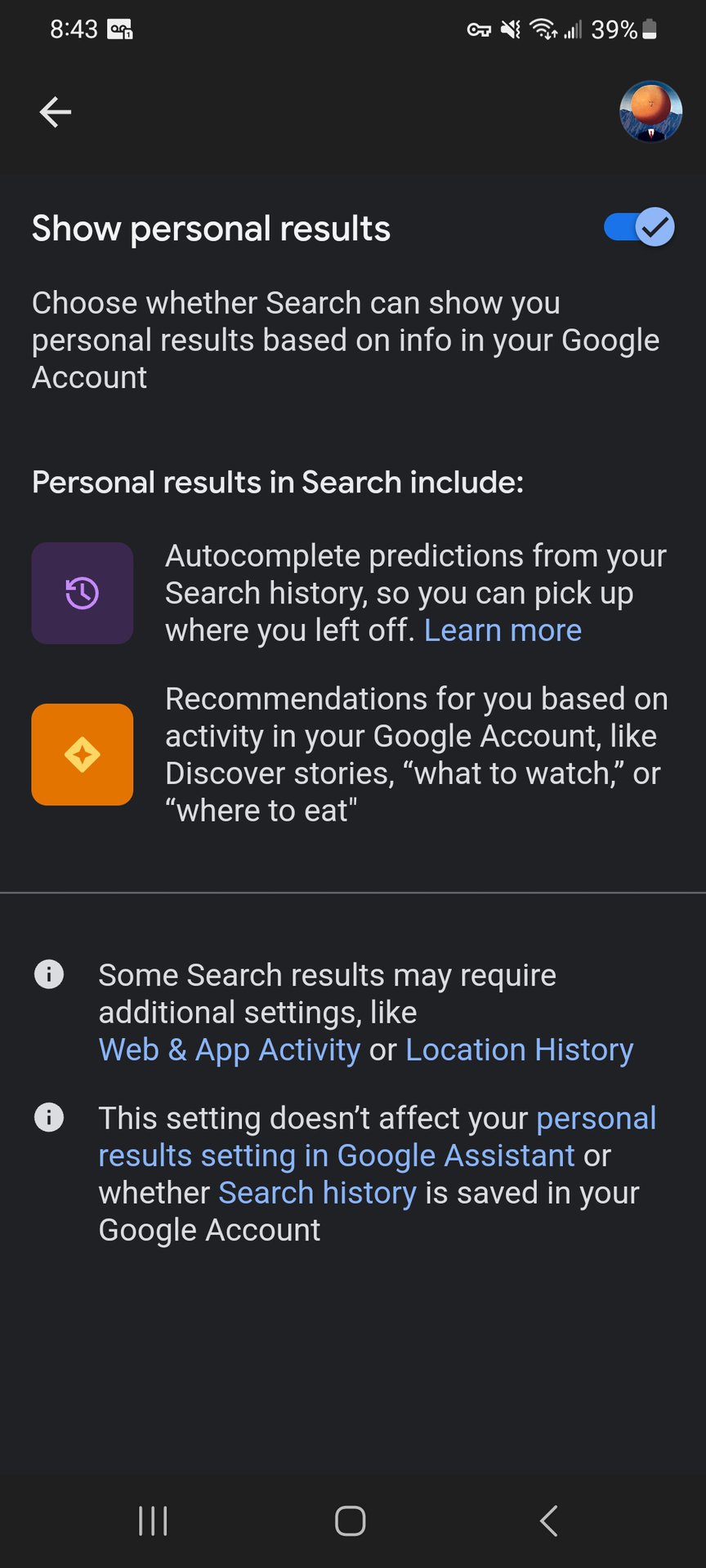Viewport: 706px width, 1568px height.
Task: Open the account profile picture
Action: (650, 112)
